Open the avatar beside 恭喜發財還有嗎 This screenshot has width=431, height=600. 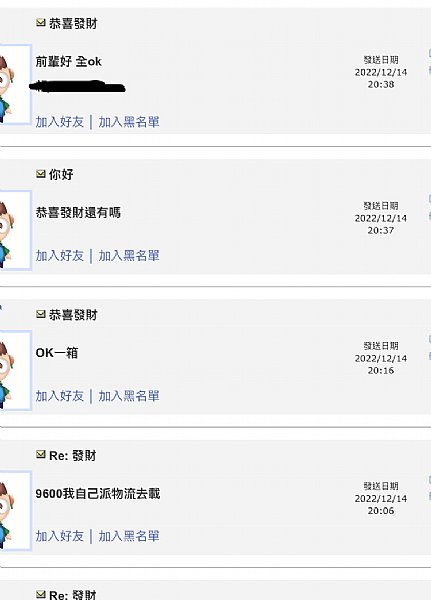15,230
